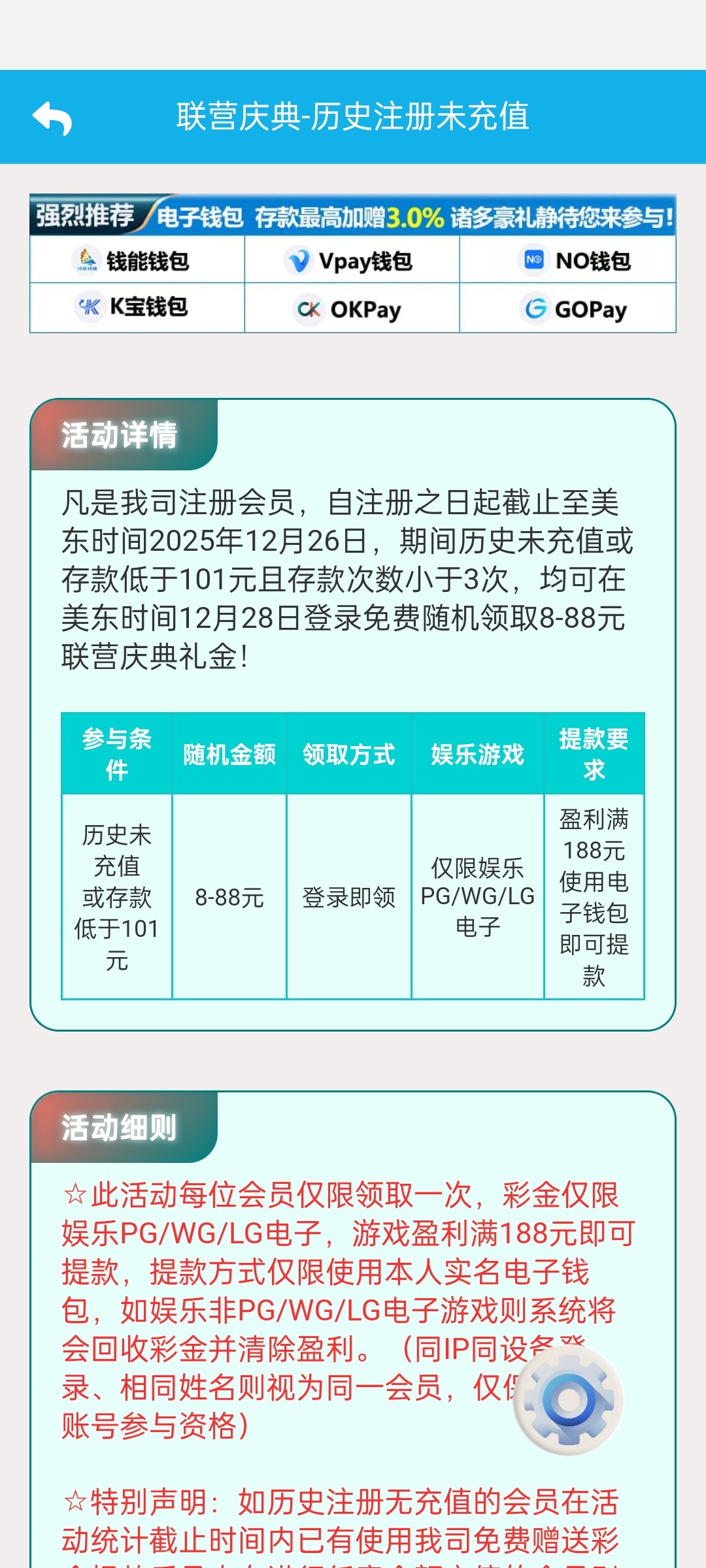Image resolution: width=706 pixels, height=1568 pixels.
Task: Tap the floating gear button
Action: click(569, 1399)
